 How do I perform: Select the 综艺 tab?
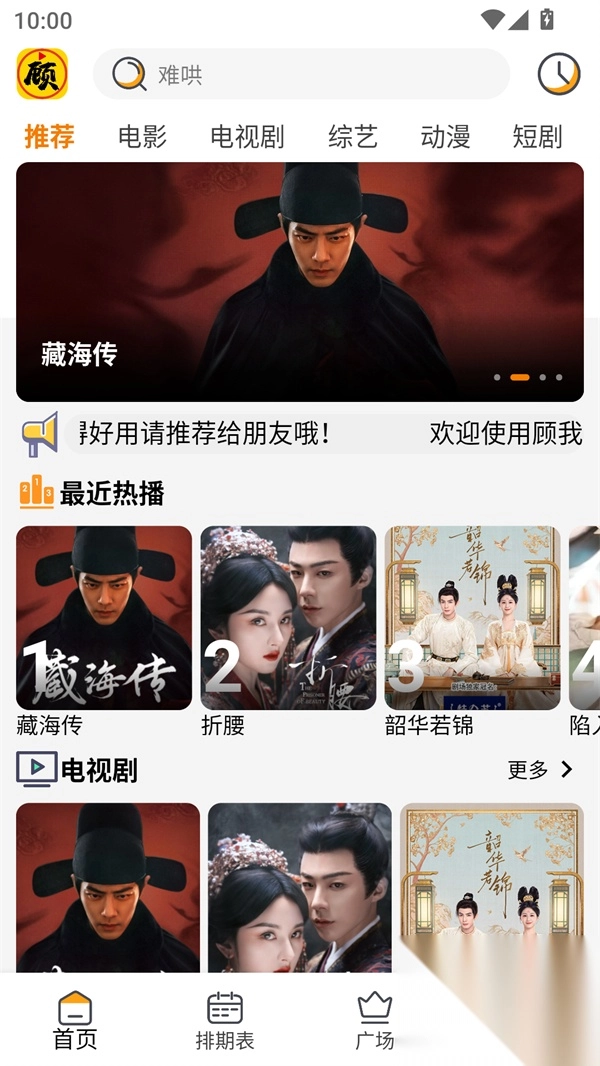[x=353, y=136]
